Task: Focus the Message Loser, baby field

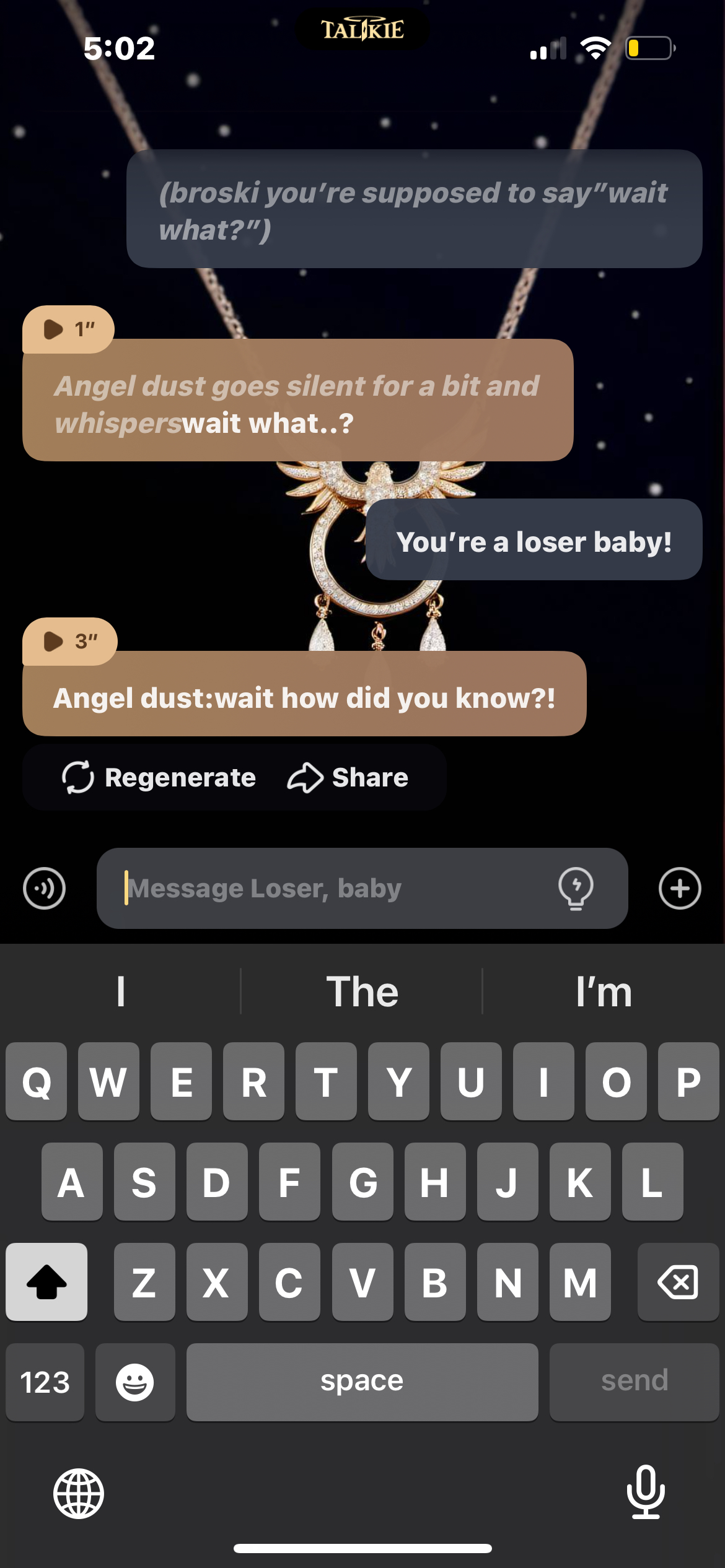Action: coord(335,888)
